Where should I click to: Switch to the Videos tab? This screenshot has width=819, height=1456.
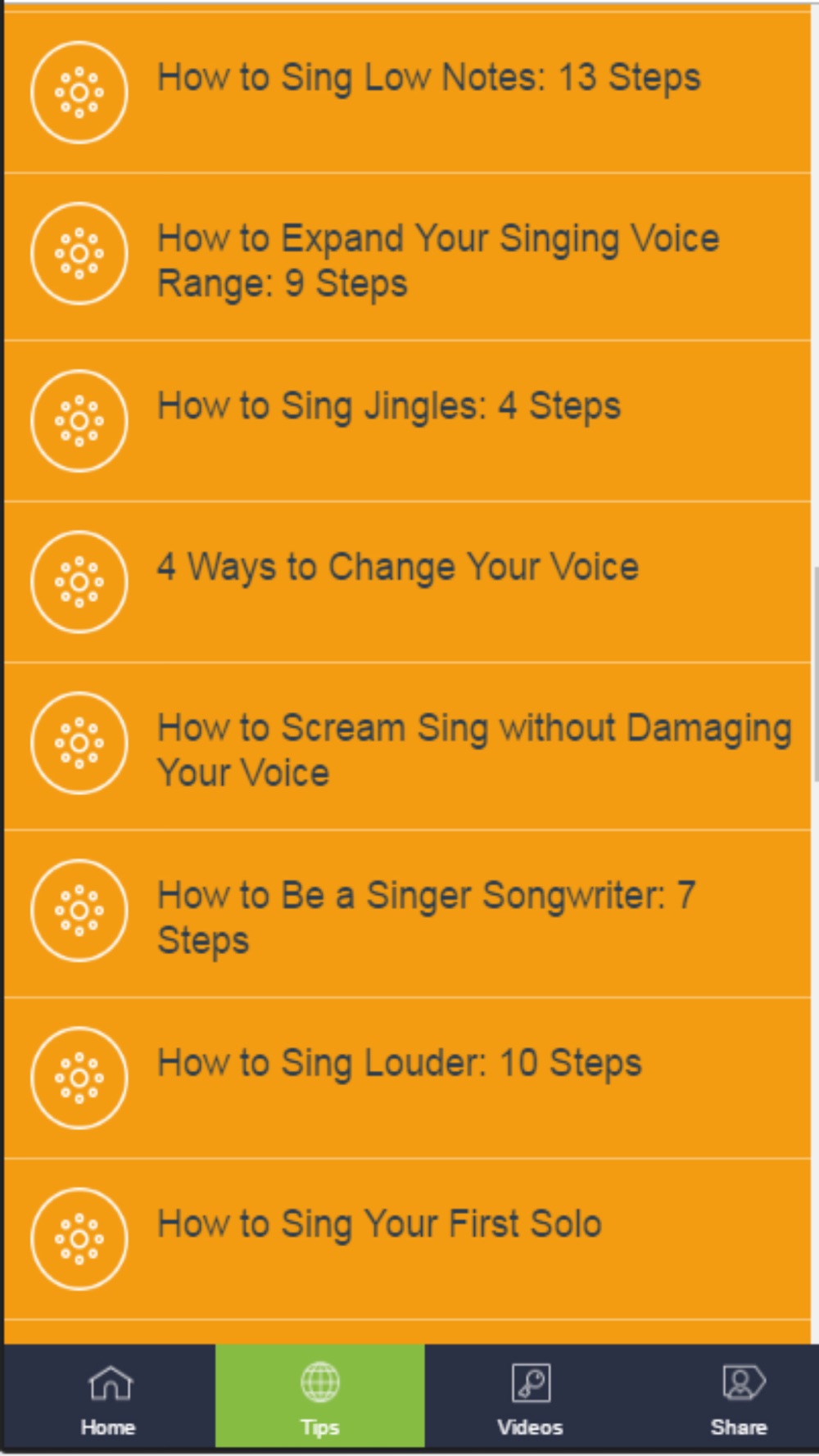[531, 1399]
